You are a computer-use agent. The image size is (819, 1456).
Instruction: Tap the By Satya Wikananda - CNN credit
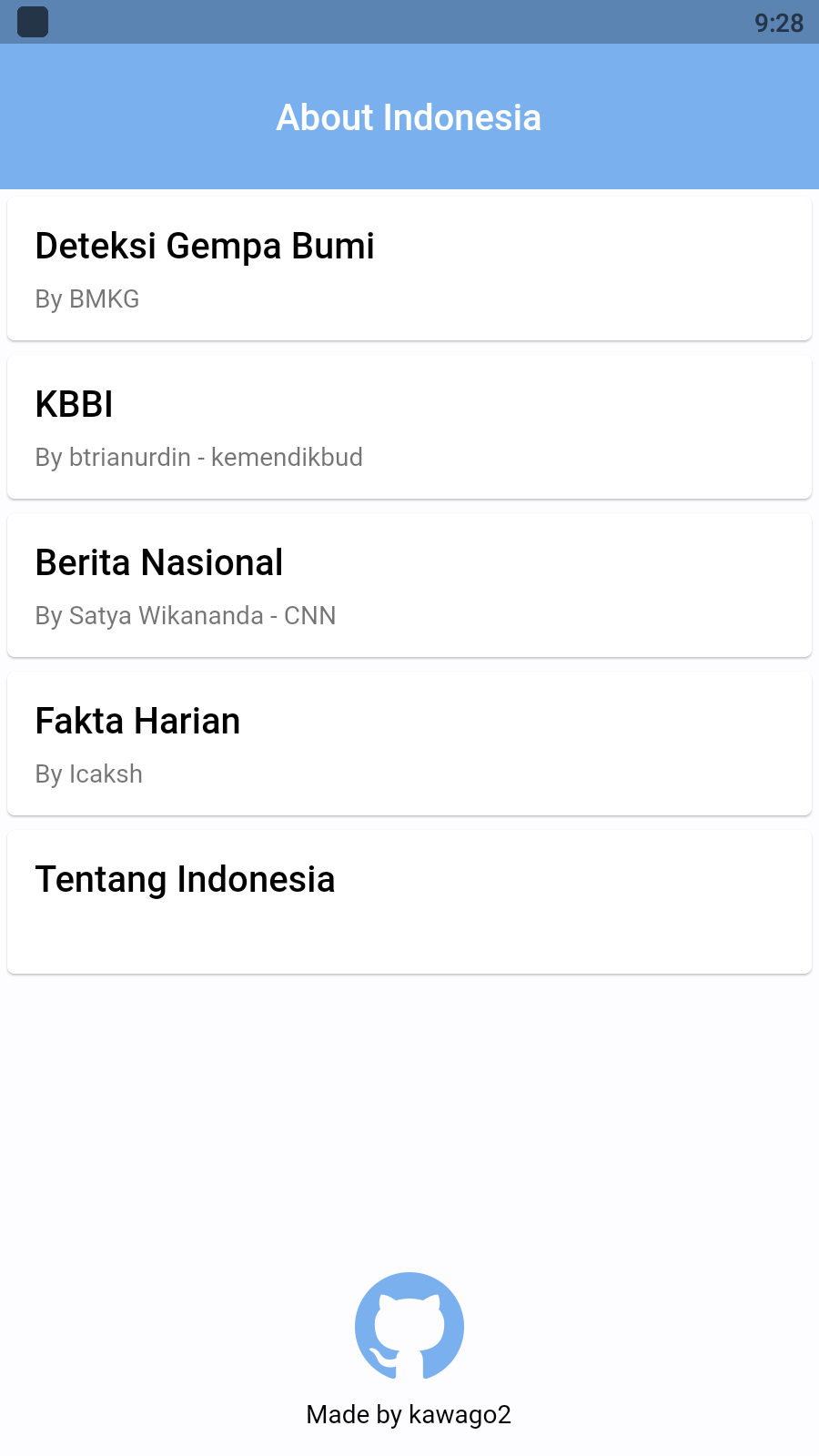pos(185,615)
